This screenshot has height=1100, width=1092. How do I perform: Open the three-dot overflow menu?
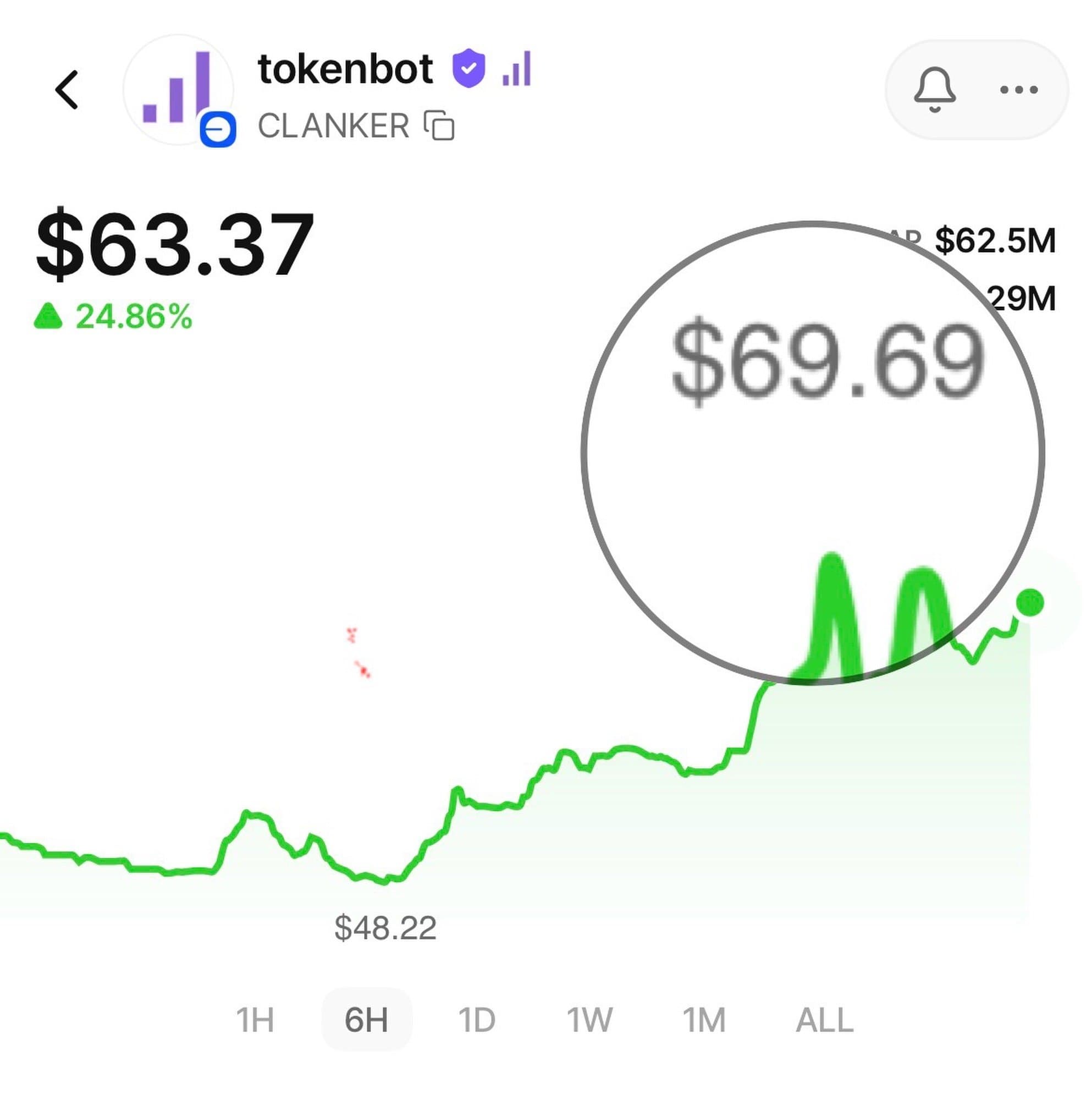(1018, 90)
